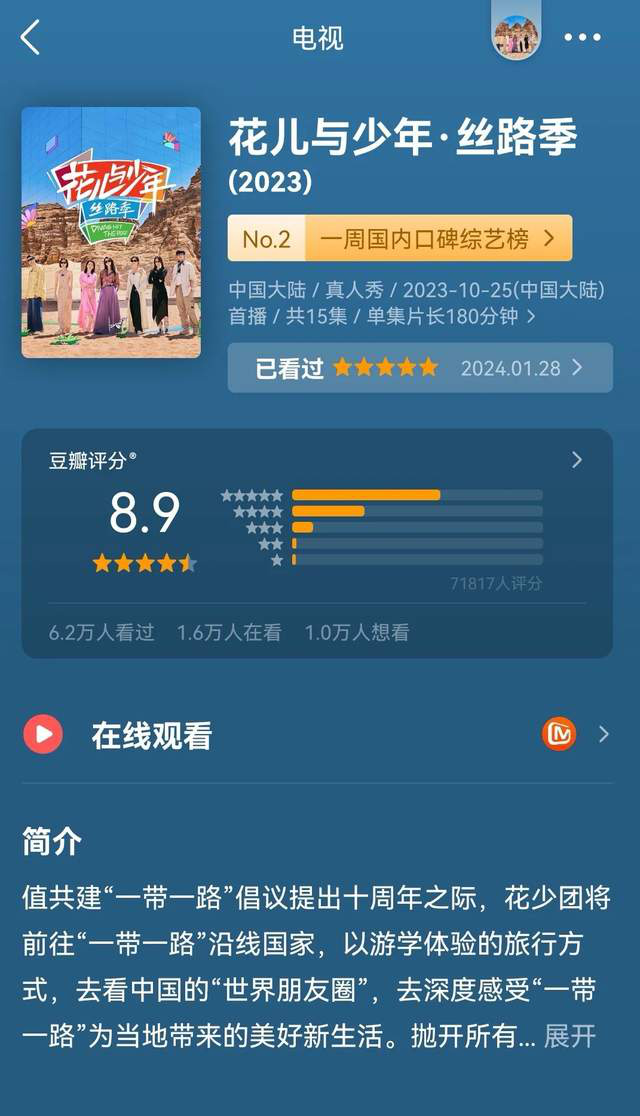Open the 花儿与少年 poster image
Screen dimensions: 640x1116
[111, 232]
